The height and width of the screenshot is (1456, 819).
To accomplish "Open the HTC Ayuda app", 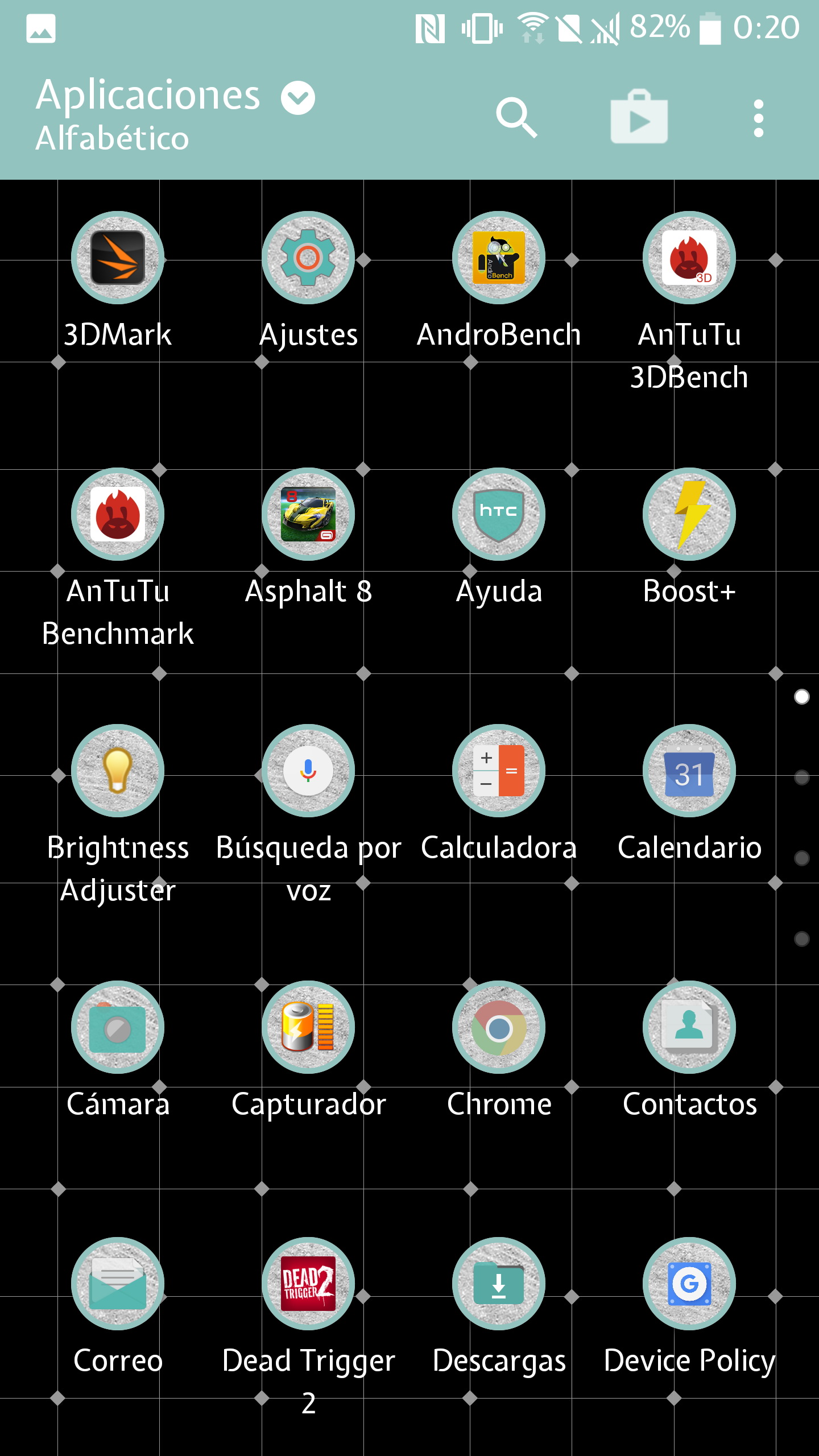I will pos(499,514).
